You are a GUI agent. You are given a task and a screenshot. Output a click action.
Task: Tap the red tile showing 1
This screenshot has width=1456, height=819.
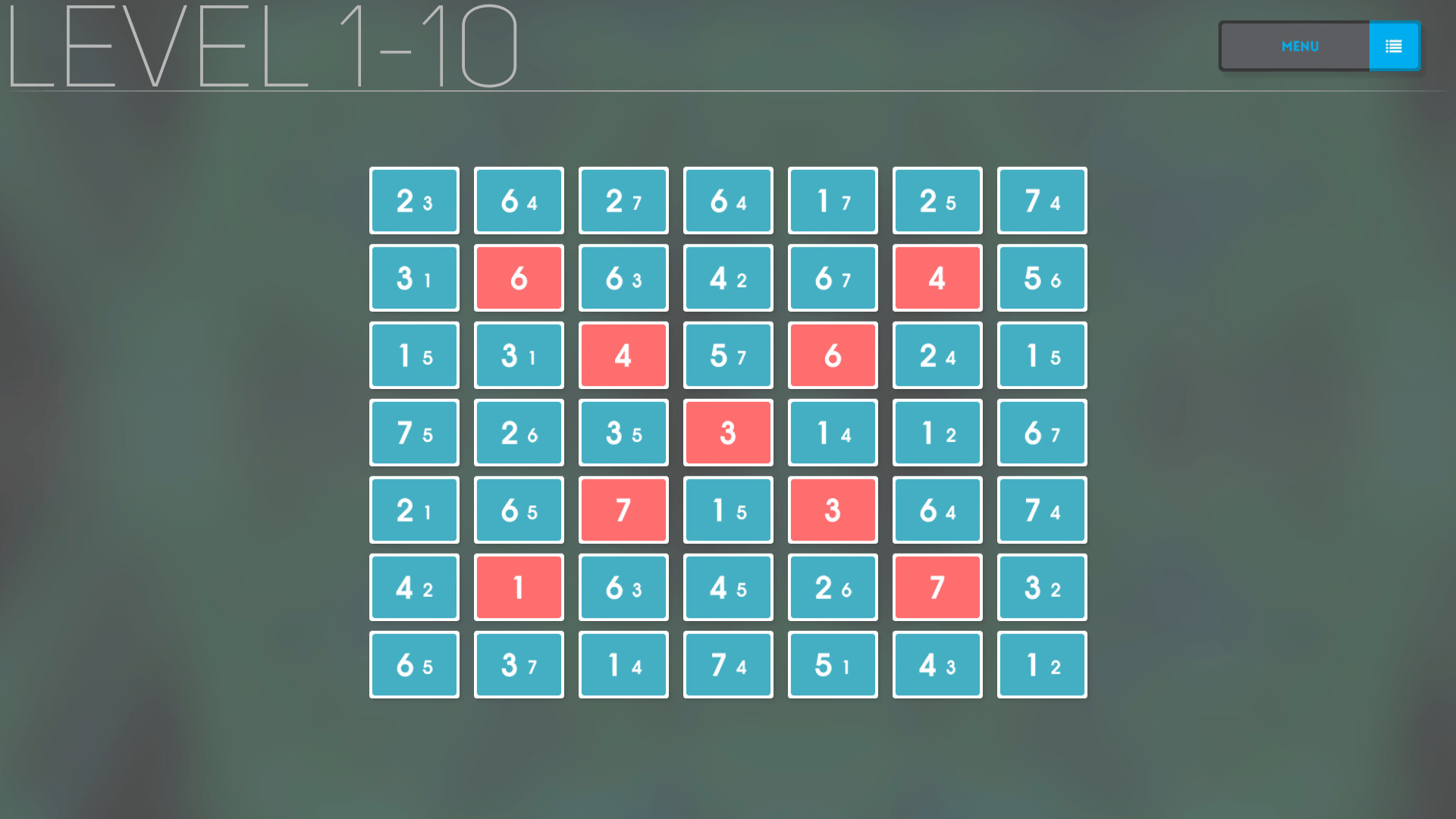519,588
